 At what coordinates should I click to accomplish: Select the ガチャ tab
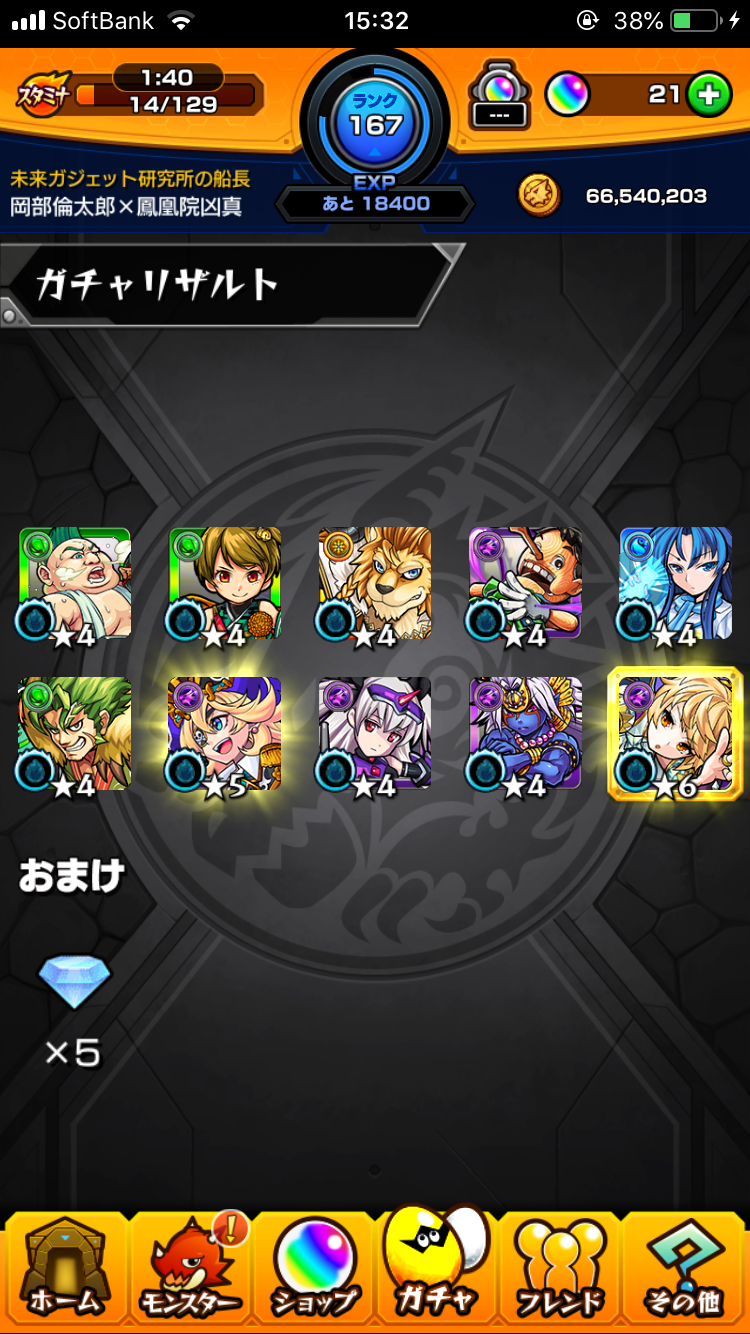pos(436,1268)
